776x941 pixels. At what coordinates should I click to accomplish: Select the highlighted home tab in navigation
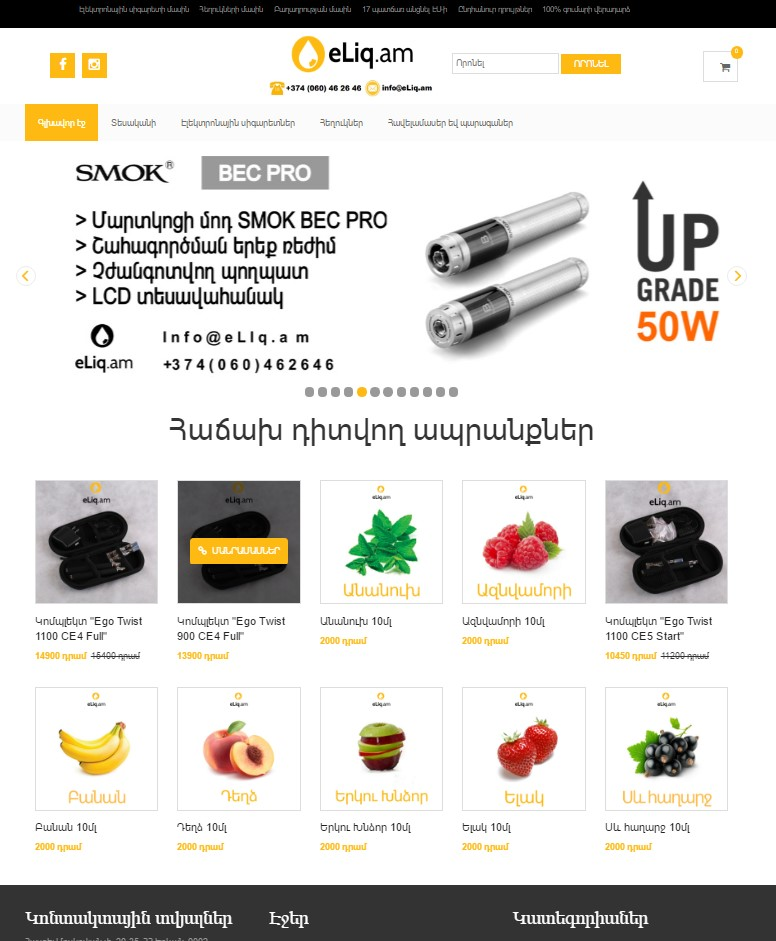[x=61, y=123]
